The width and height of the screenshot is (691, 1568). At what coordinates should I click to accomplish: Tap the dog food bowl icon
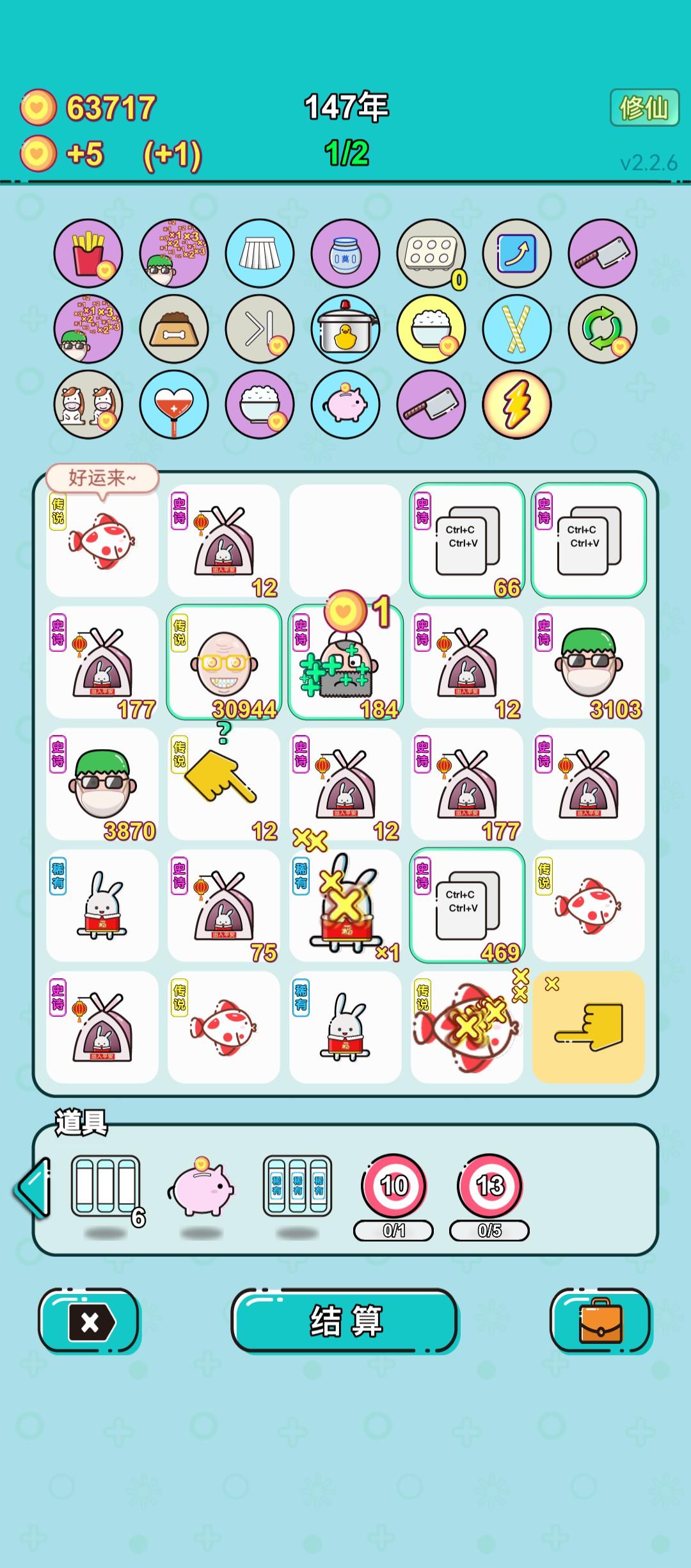(174, 328)
